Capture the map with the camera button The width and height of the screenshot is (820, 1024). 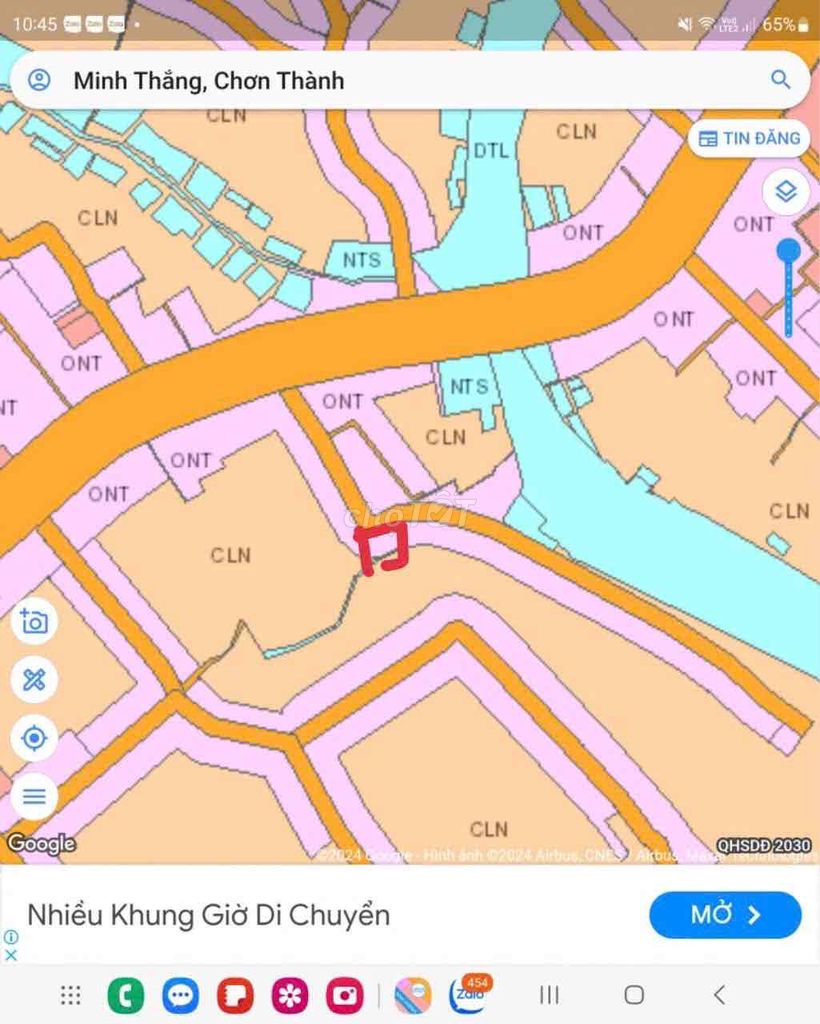(34, 622)
